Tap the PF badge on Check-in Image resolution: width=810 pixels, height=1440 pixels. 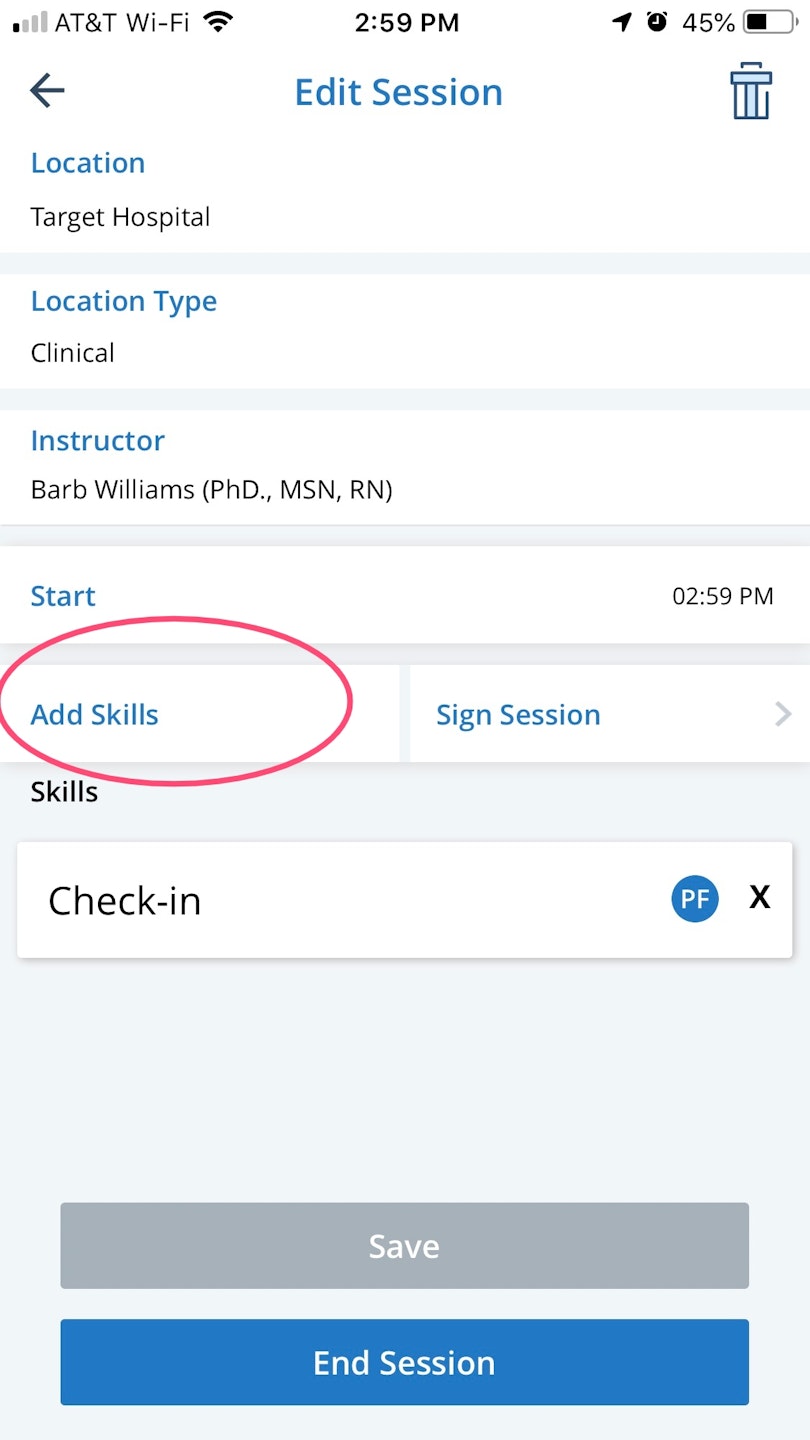click(x=695, y=899)
